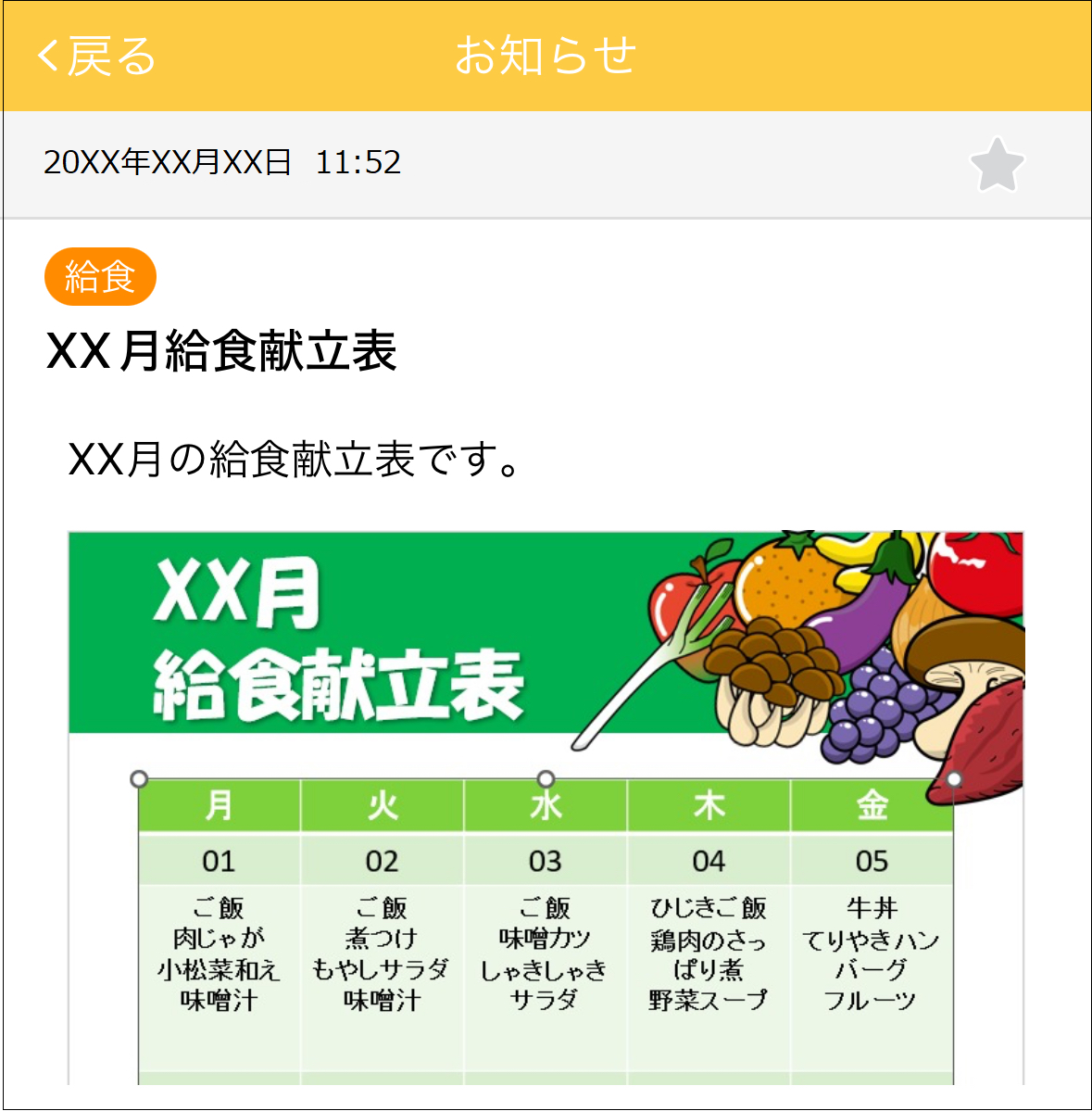Select the orange 給食 category badge

[100, 275]
